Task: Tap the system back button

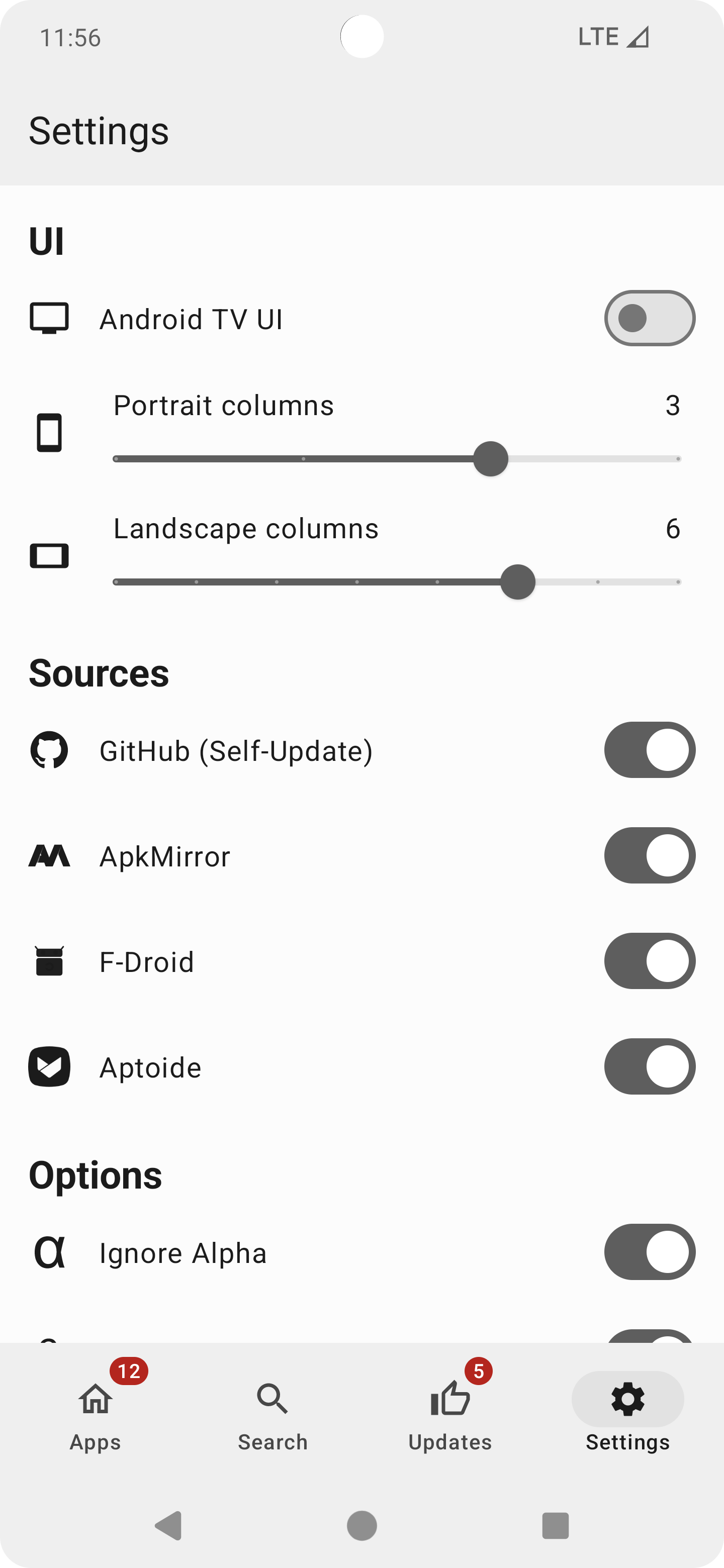Action: click(x=168, y=1526)
